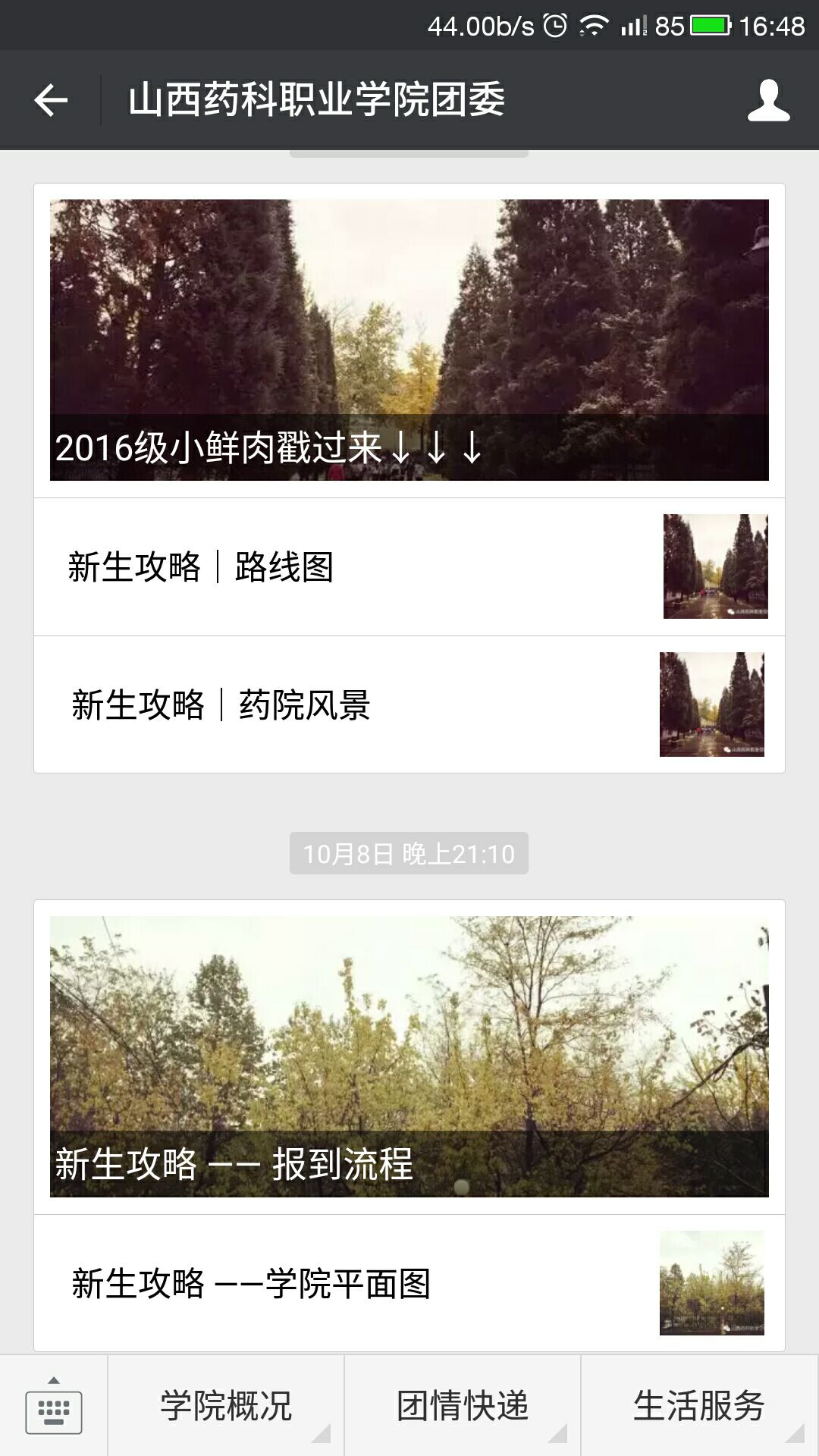Expand the 团情快递 menu

click(463, 1407)
